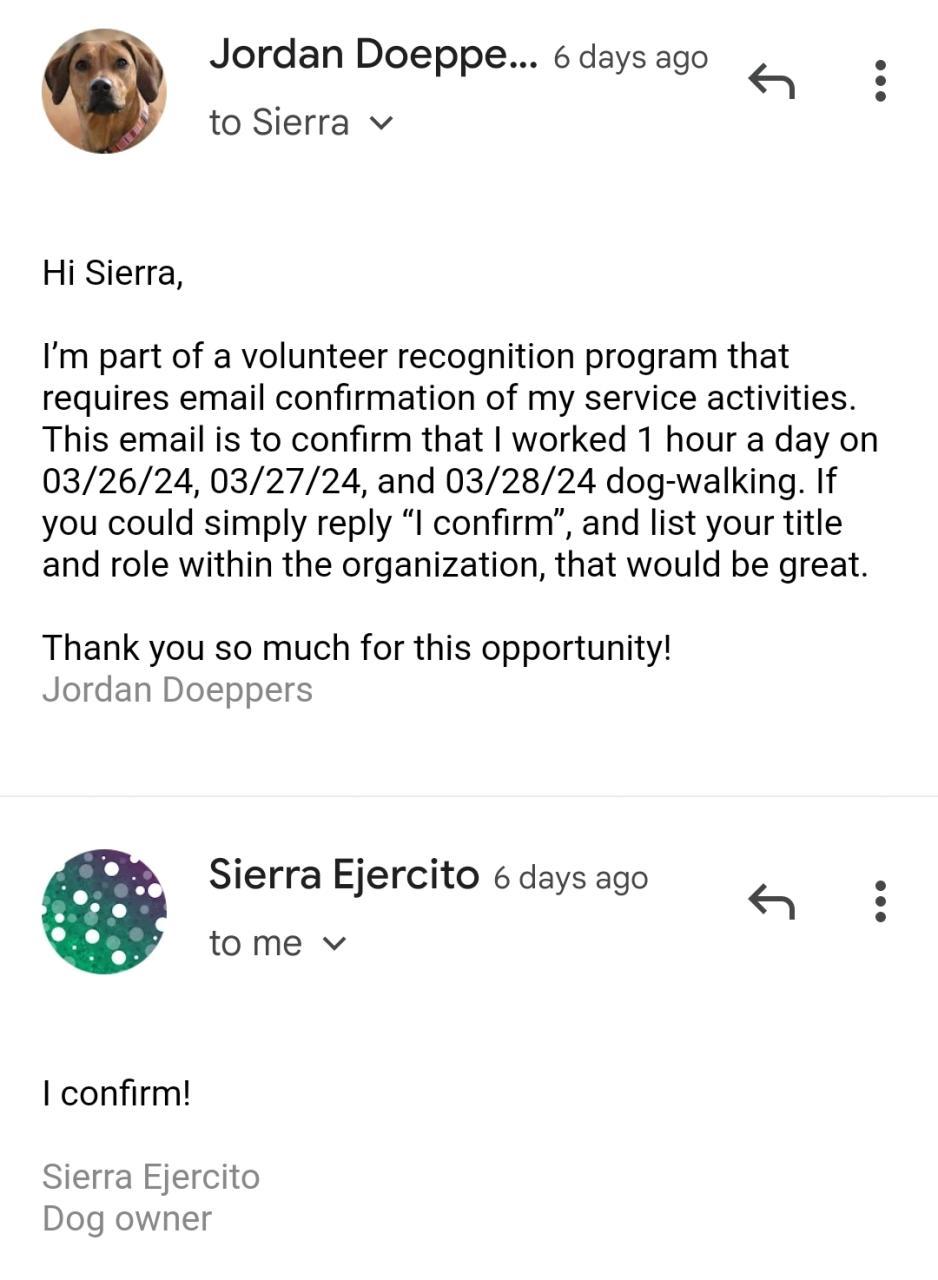View Jordan Doeppers' profile picture

tap(104, 91)
